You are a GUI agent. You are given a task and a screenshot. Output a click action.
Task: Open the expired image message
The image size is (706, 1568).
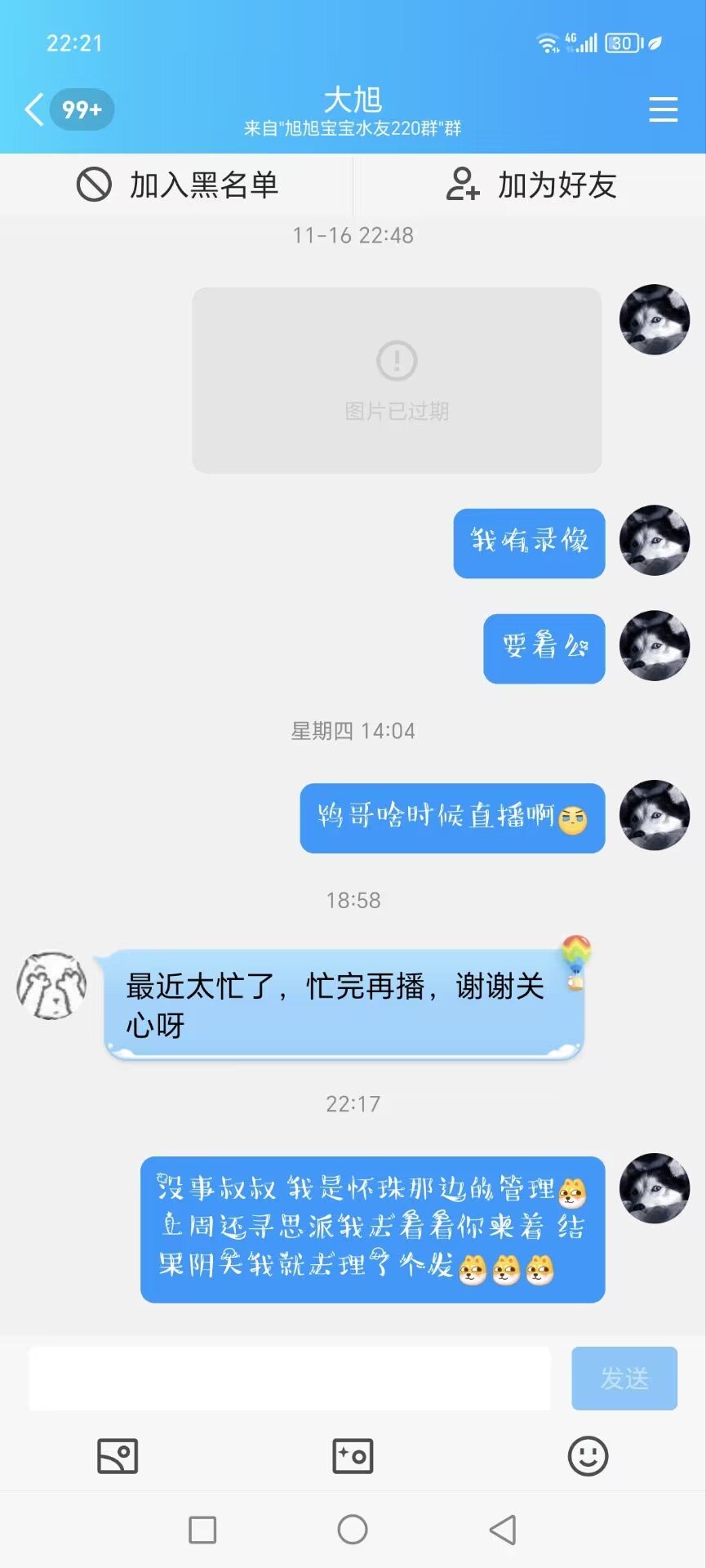click(x=397, y=381)
